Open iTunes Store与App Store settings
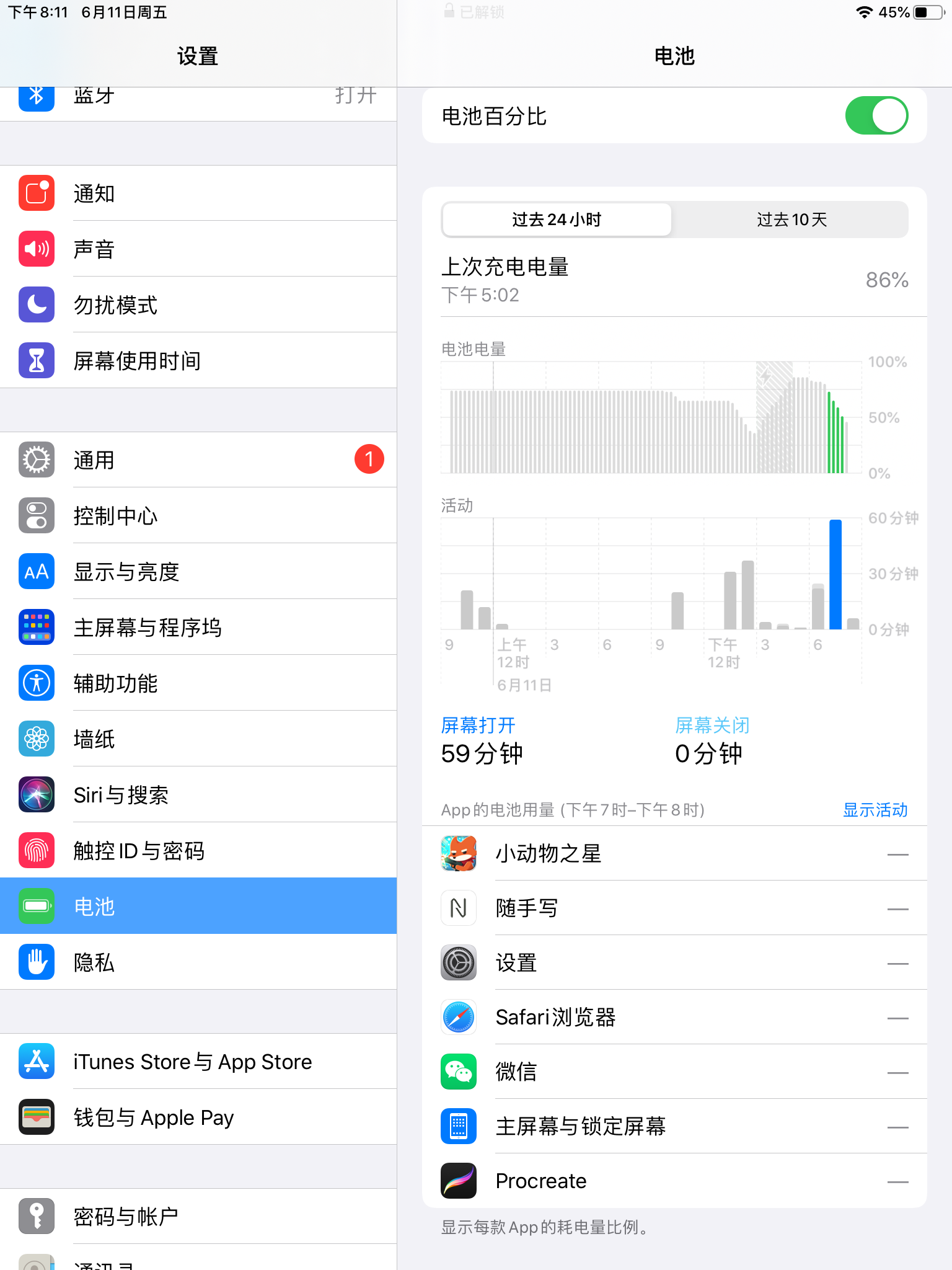Screen dimensions: 952x1270 click(198, 1062)
